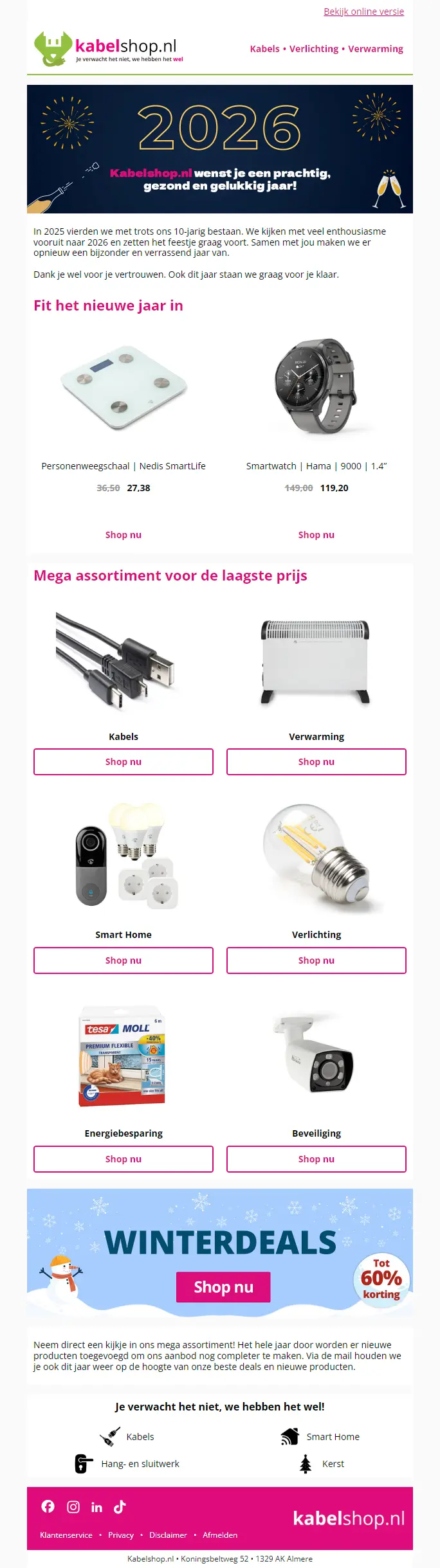Tap Shop nu under Smartwatch Hama 9000

[316, 535]
